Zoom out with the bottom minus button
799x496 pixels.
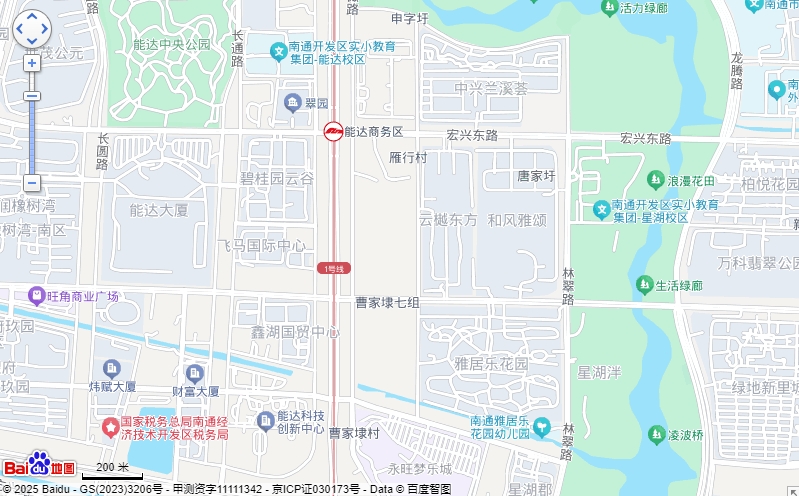click(32, 183)
